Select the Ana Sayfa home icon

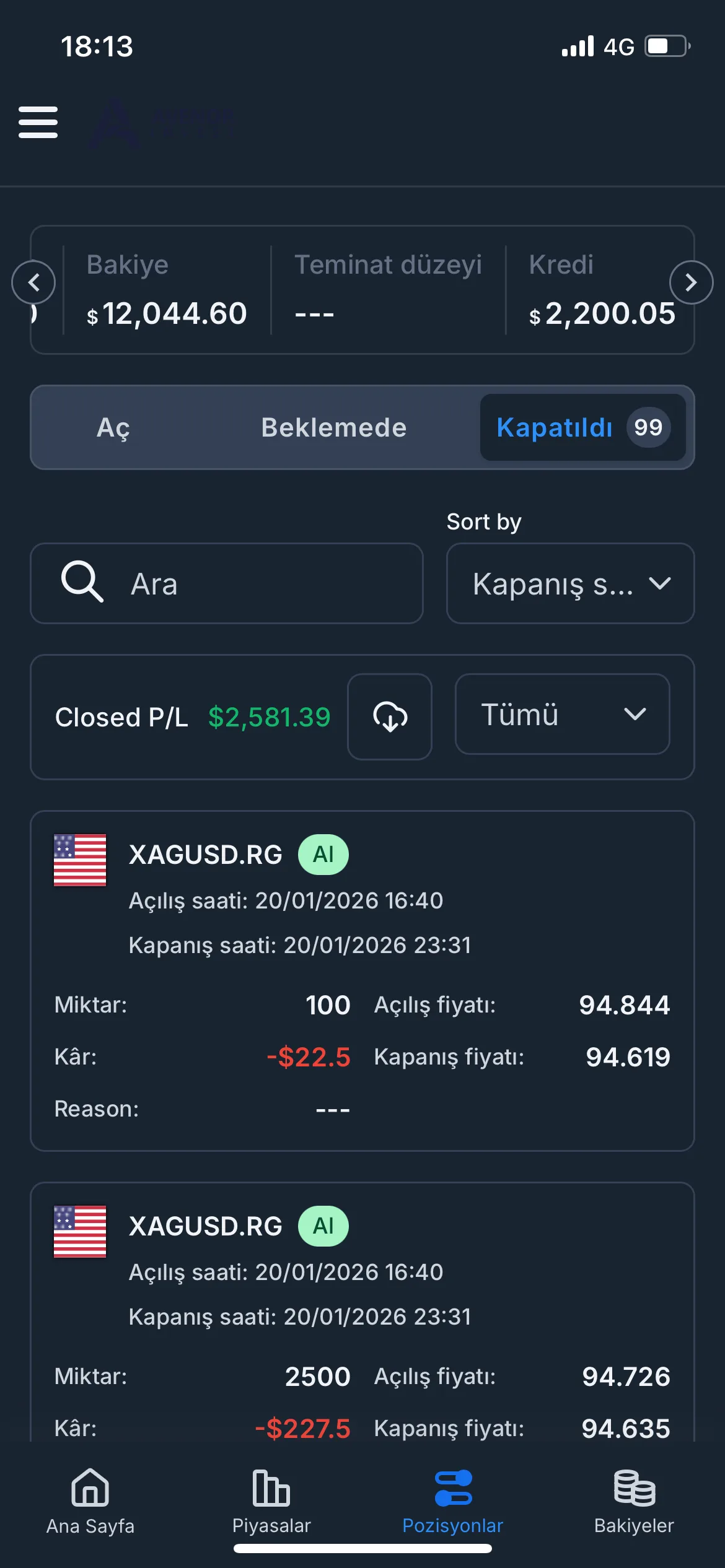(89, 1484)
